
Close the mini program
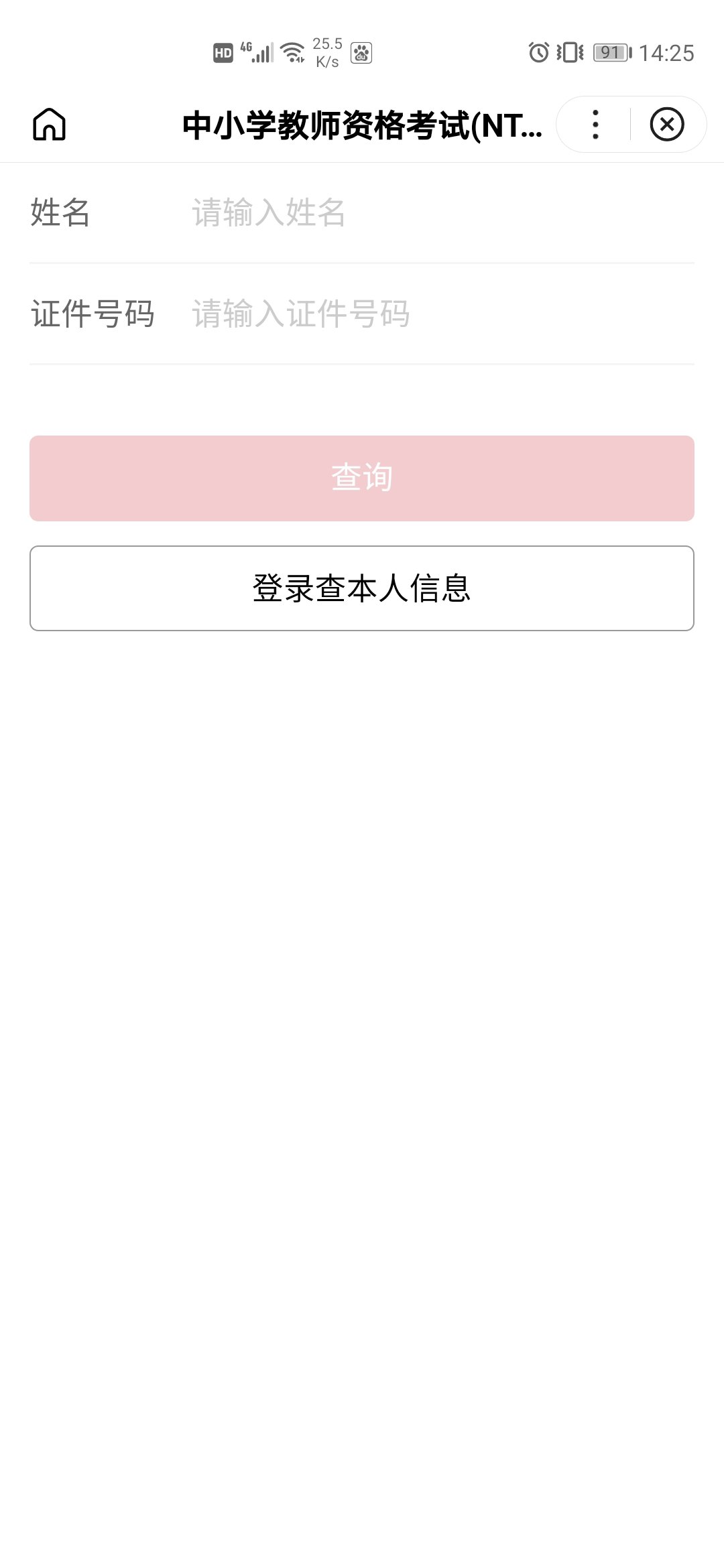coord(666,125)
